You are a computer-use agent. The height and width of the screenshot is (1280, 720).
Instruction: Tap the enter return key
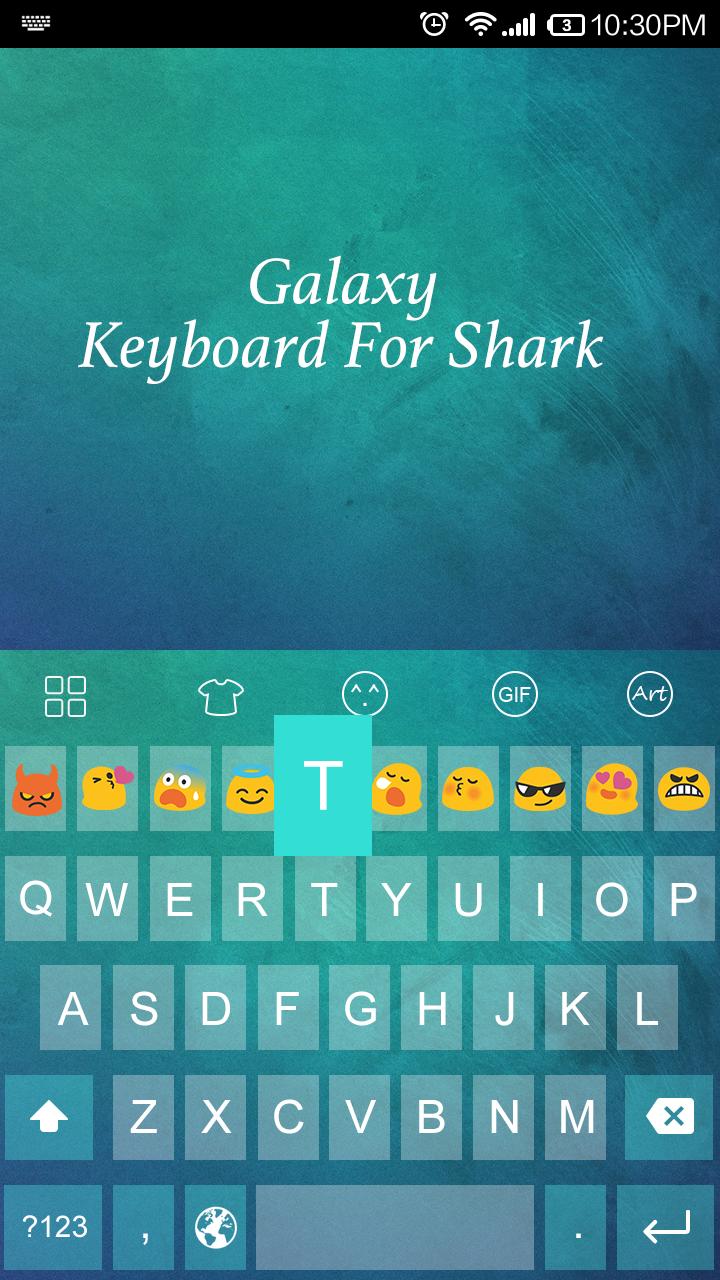(666, 1227)
